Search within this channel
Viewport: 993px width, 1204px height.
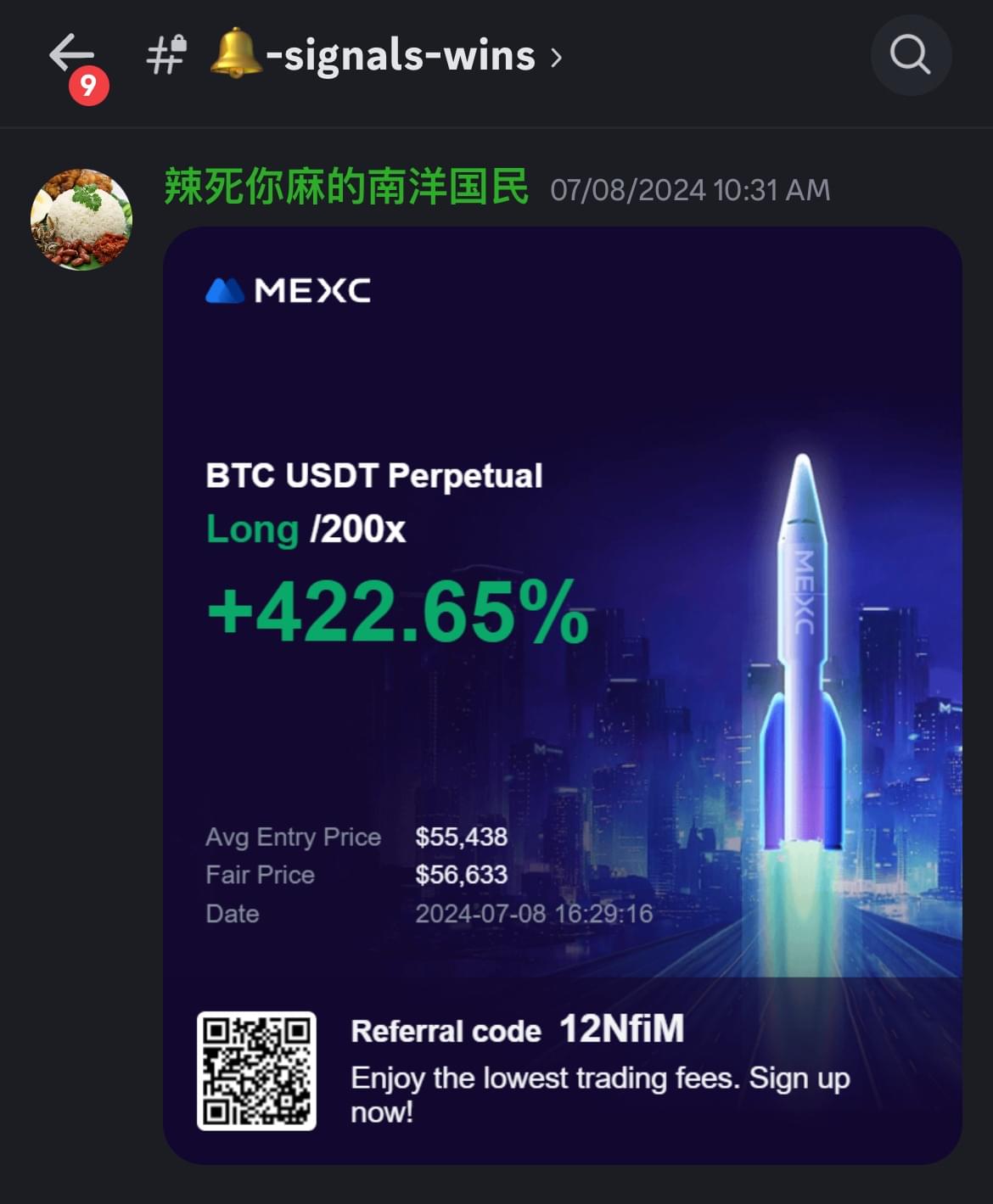point(910,56)
